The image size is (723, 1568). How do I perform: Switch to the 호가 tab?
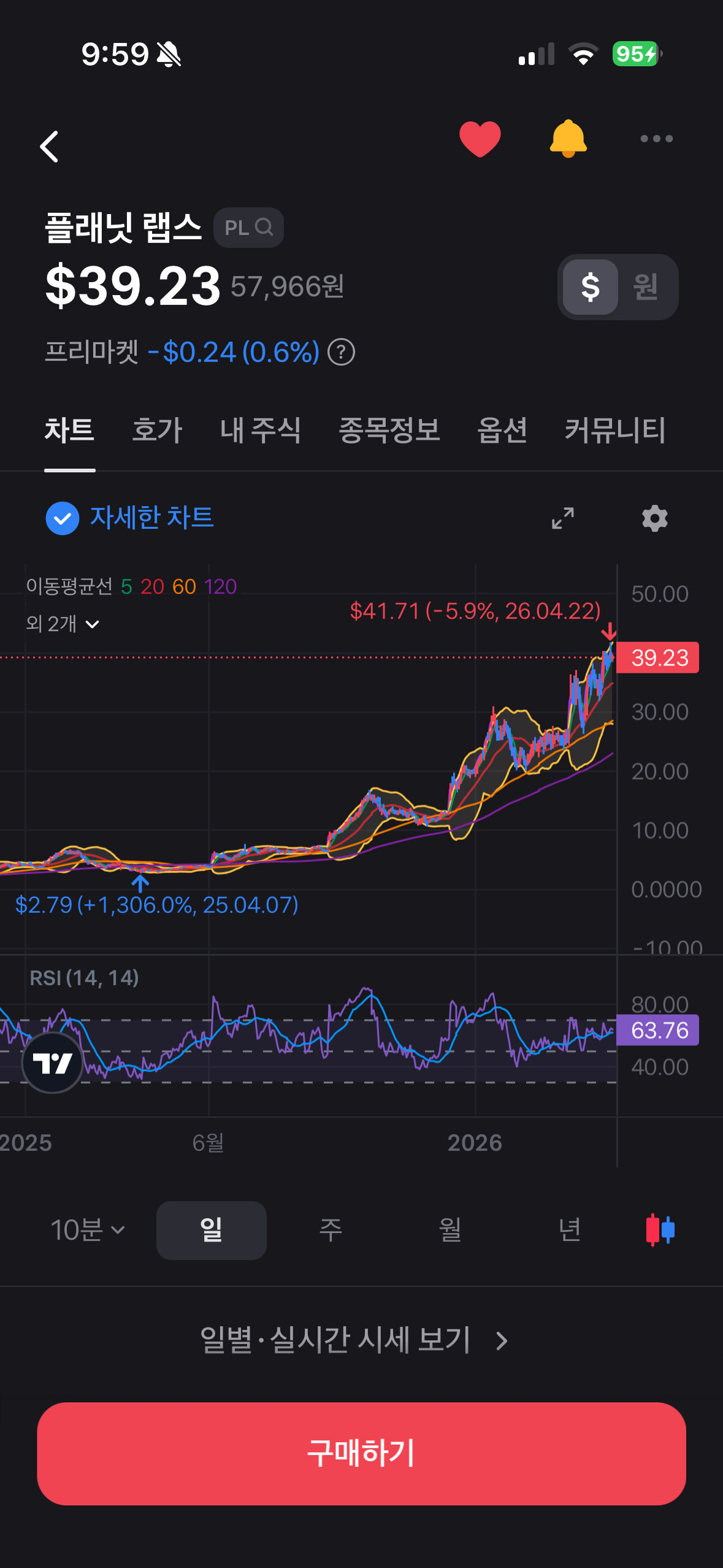coord(157,429)
